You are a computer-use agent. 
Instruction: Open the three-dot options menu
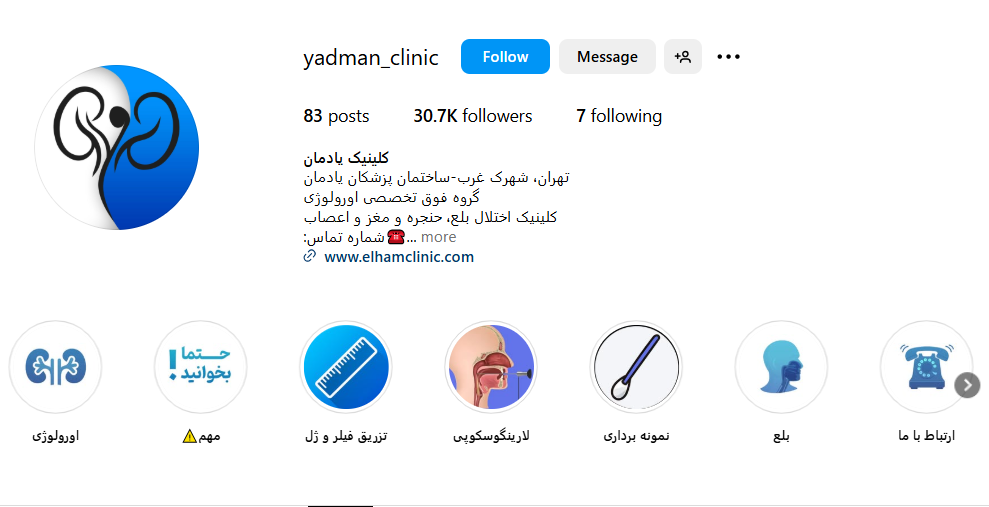[x=729, y=57]
